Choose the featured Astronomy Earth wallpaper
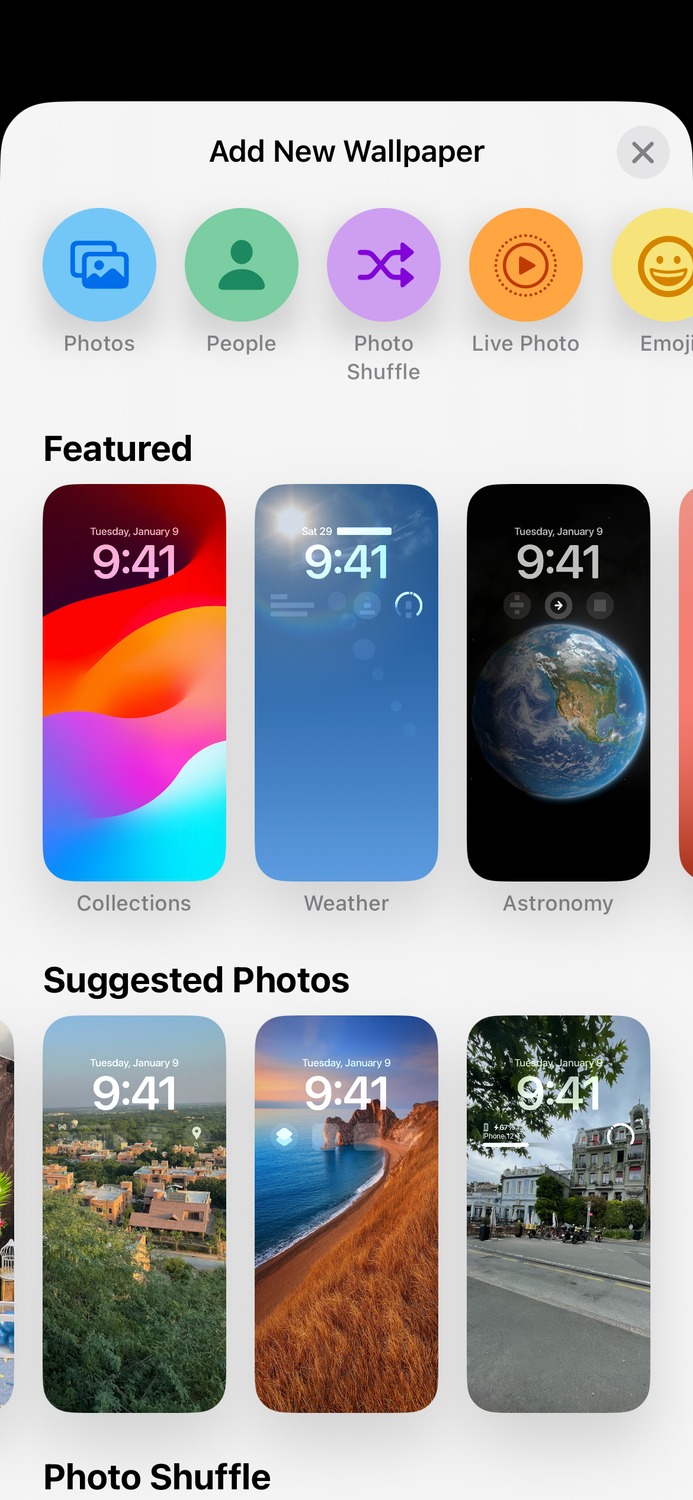The width and height of the screenshot is (693, 1500). [x=558, y=682]
